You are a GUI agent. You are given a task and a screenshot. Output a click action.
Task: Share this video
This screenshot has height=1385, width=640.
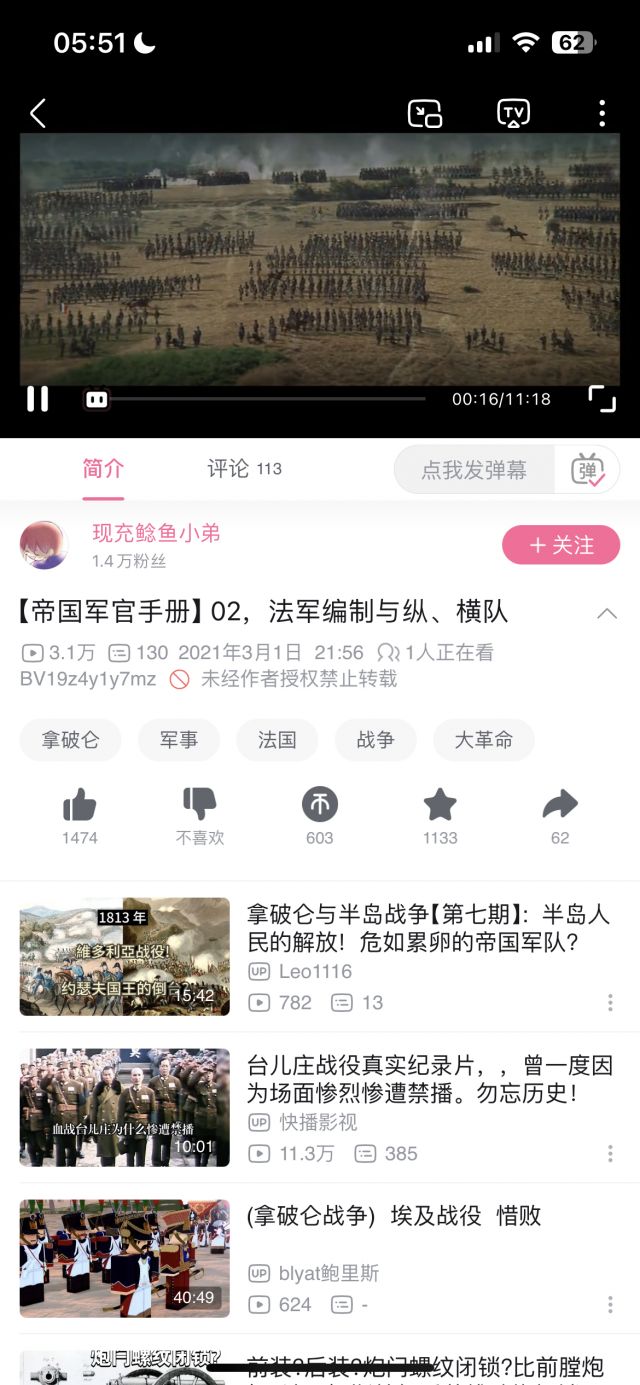click(560, 804)
